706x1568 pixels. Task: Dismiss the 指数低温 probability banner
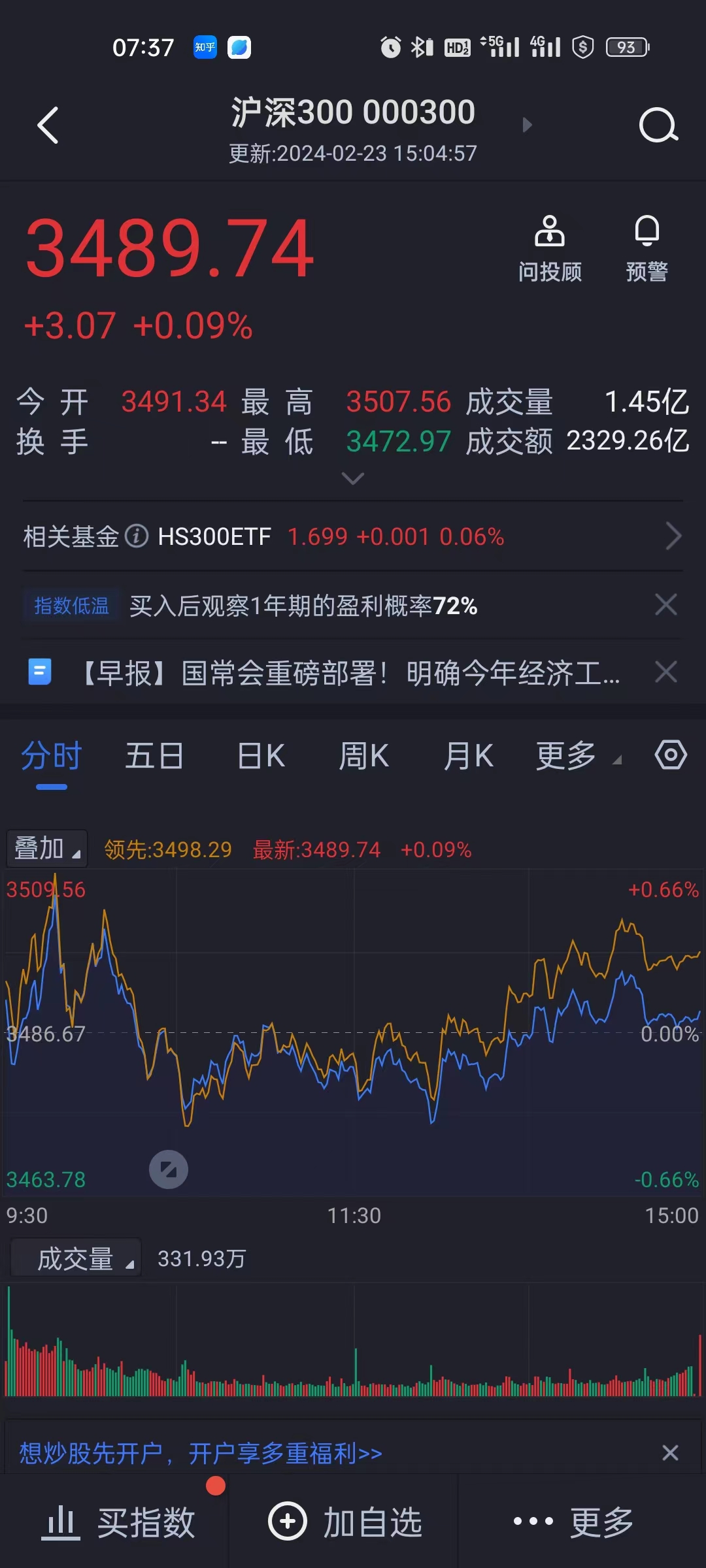(666, 605)
